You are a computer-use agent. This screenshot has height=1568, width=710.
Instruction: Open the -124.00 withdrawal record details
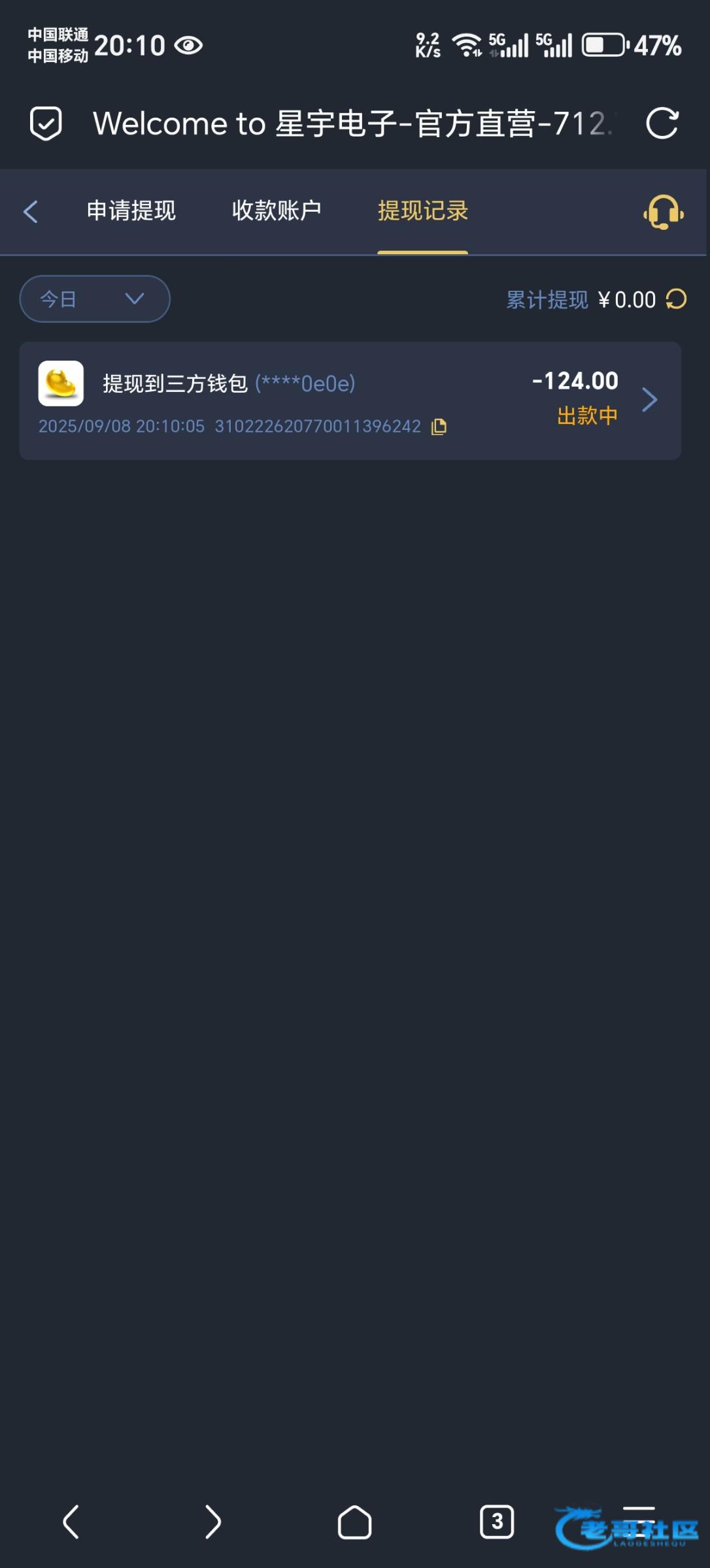pos(649,400)
